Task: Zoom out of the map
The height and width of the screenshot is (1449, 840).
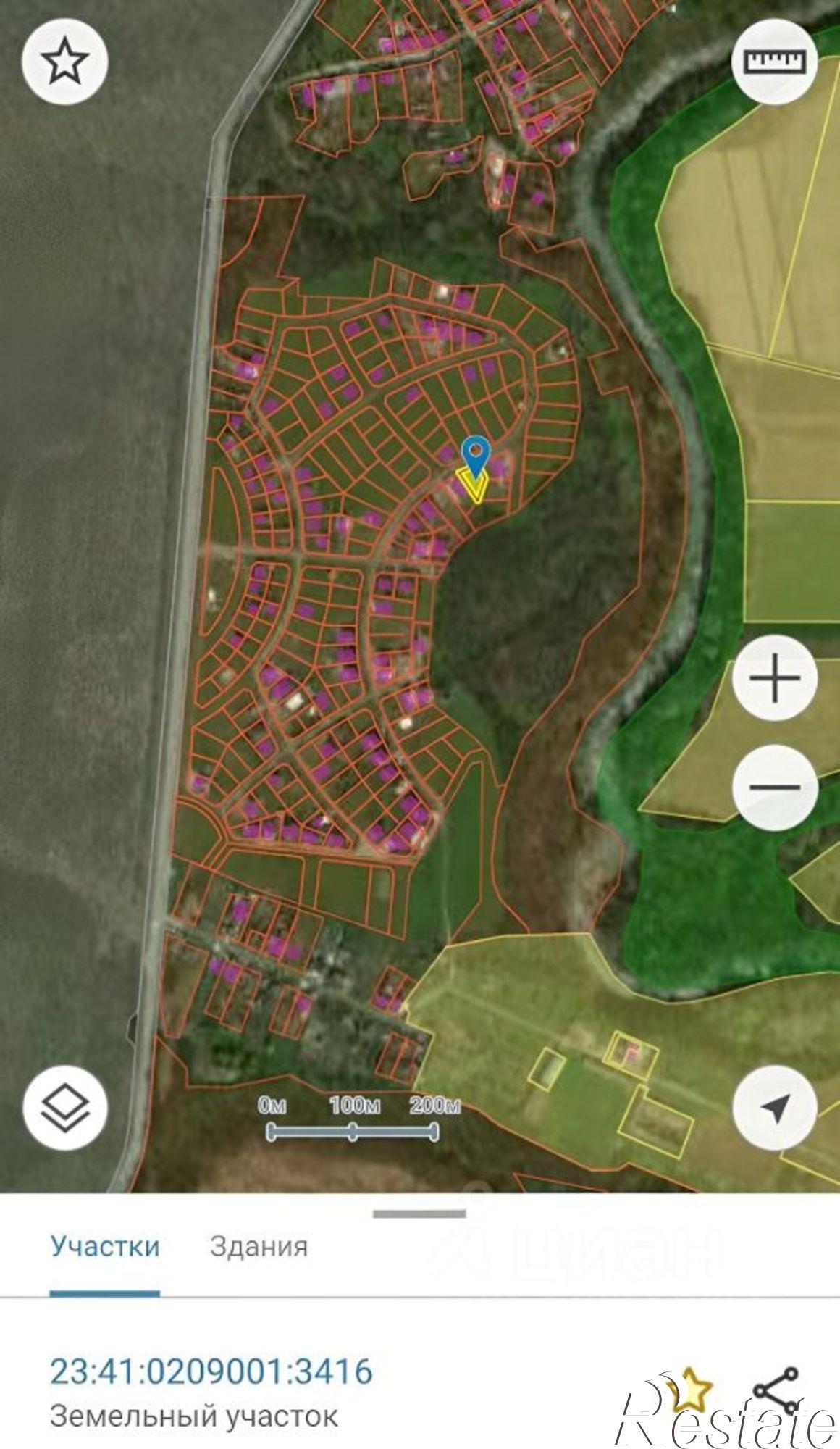Action: [775, 787]
